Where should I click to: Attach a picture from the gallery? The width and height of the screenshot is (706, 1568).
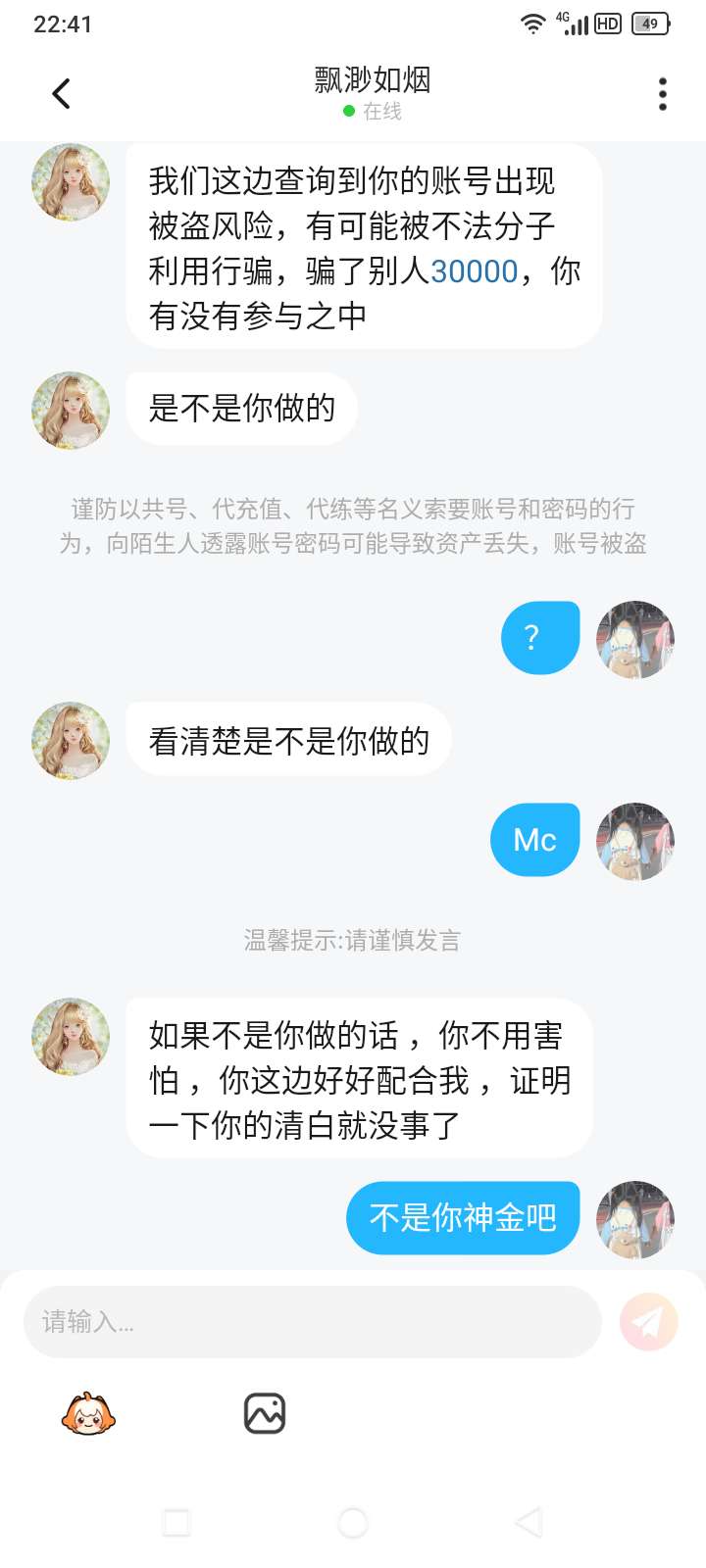264,1414
